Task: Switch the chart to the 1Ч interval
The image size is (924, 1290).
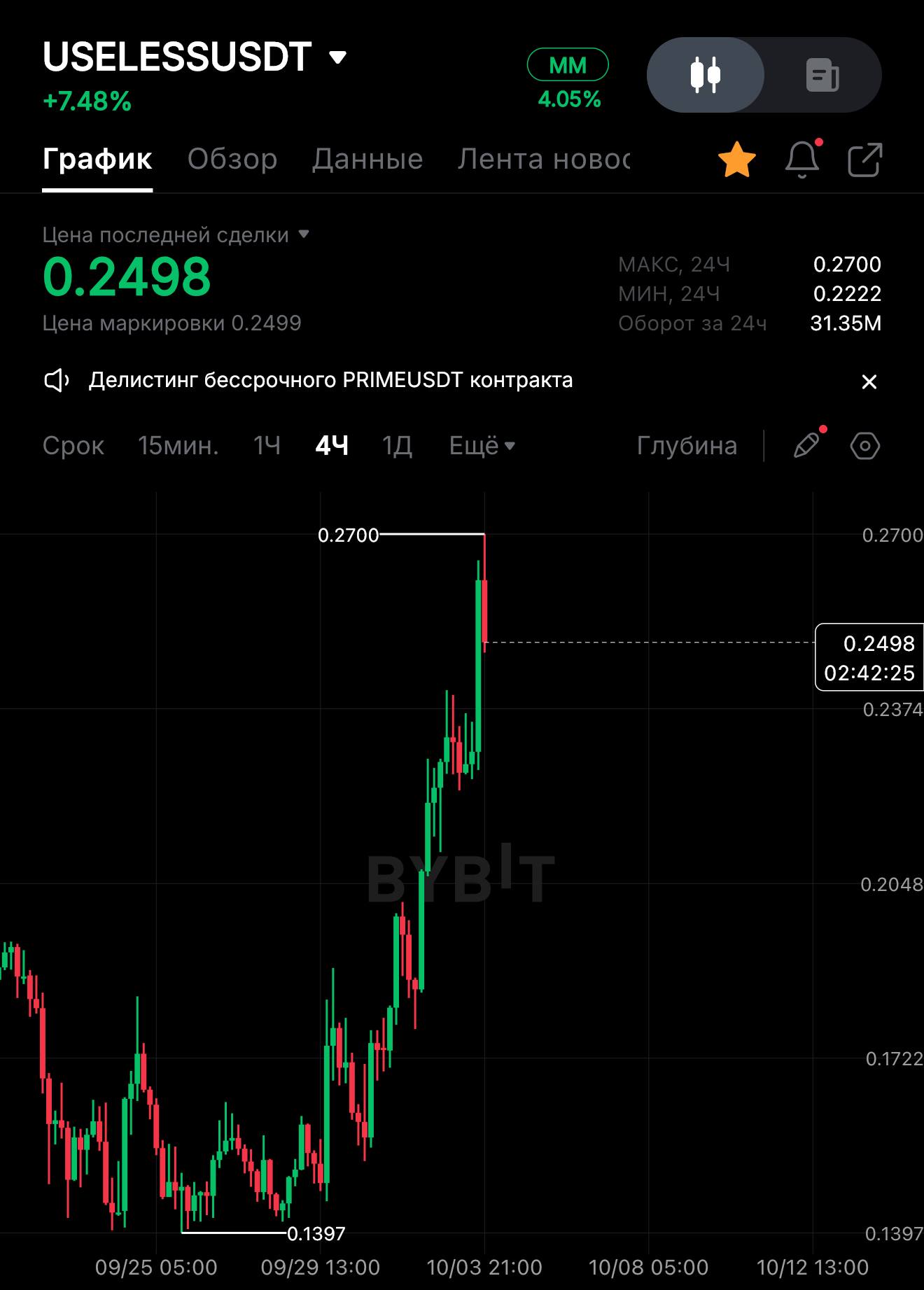Action: tap(267, 446)
